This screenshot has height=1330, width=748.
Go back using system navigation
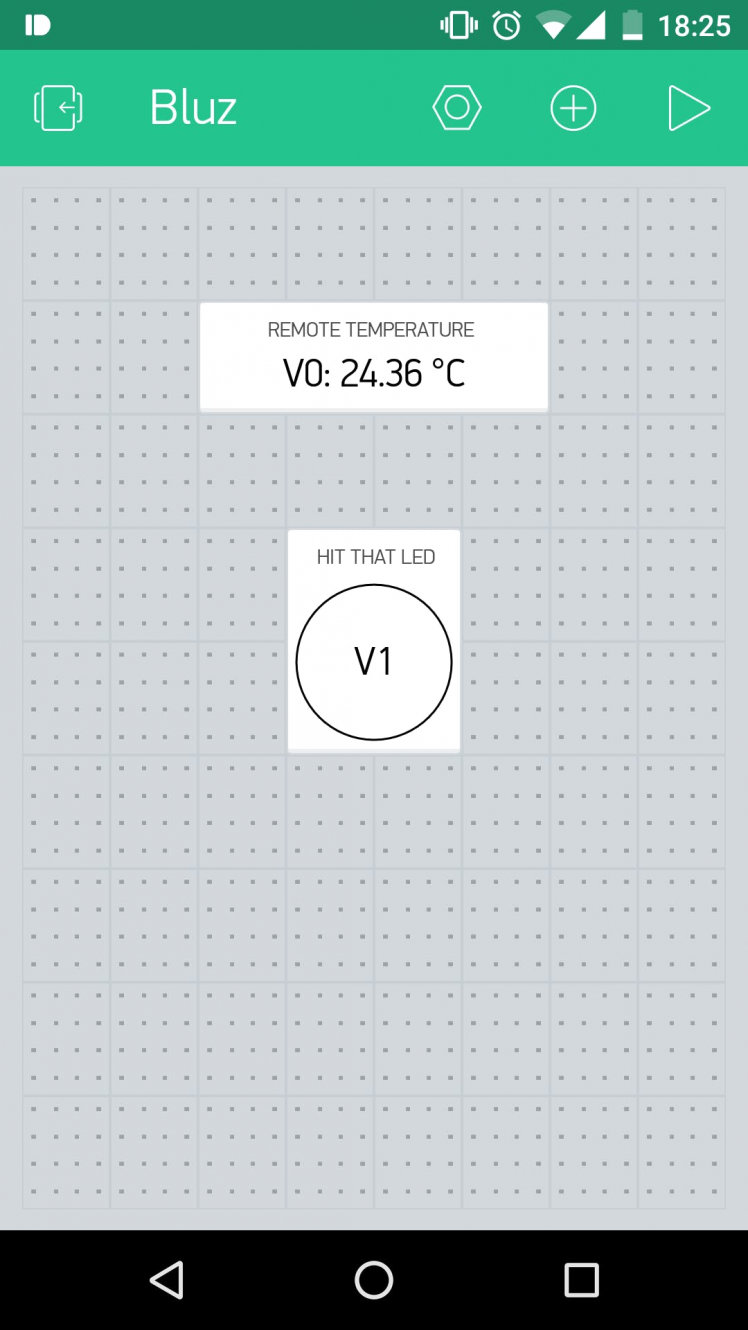(167, 1280)
